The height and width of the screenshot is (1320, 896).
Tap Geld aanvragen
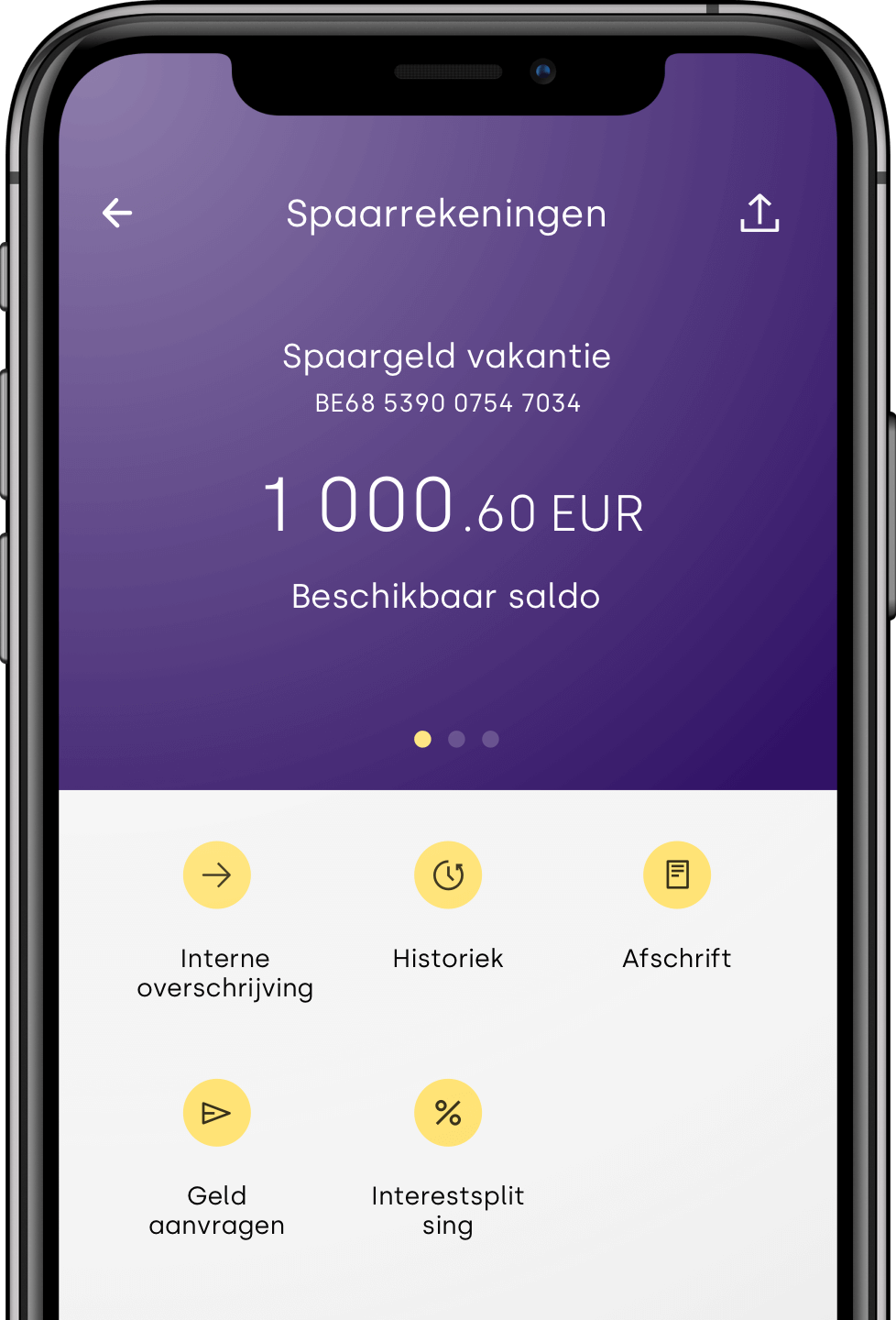pos(217,1113)
